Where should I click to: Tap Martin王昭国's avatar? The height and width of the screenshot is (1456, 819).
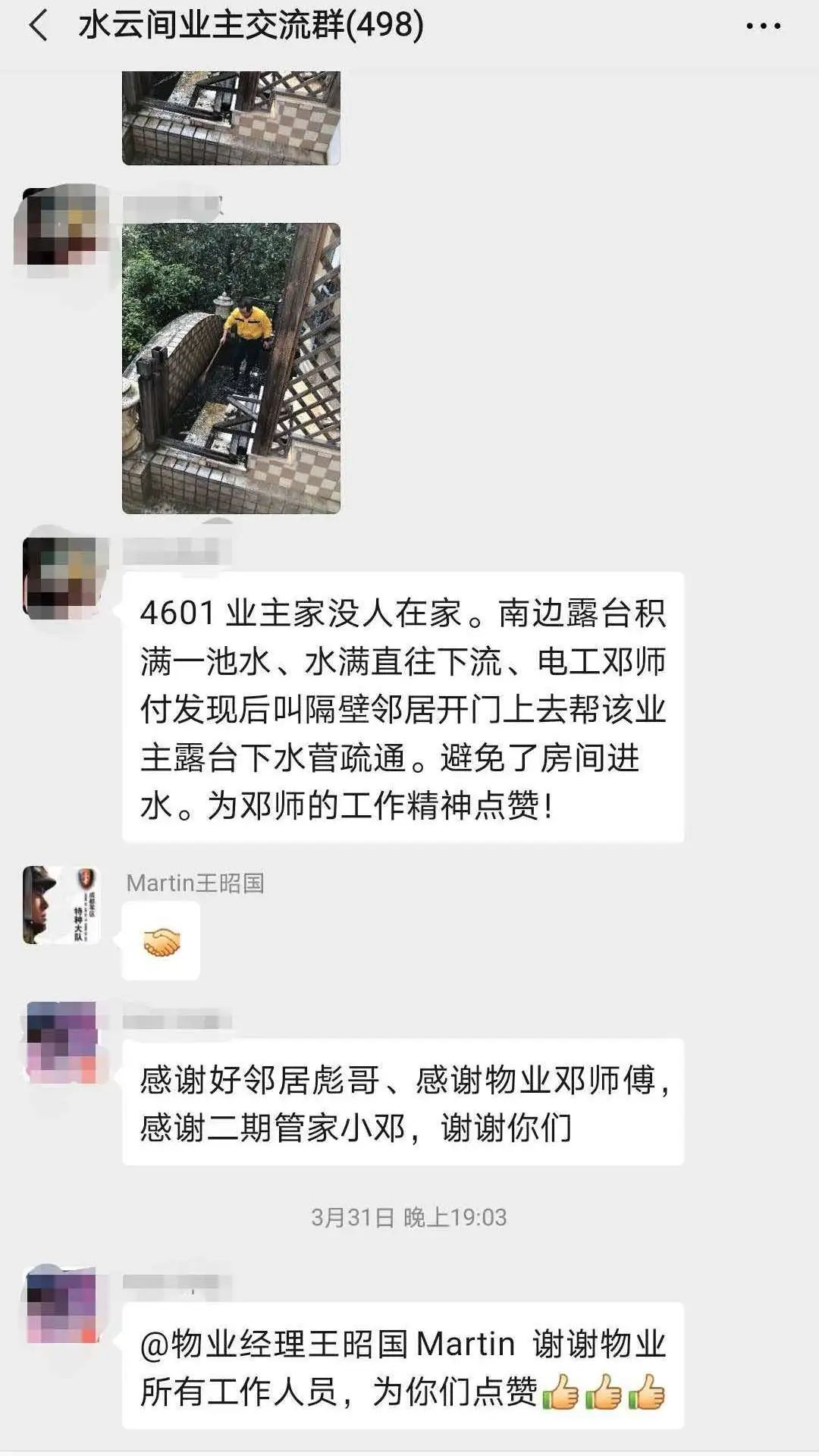tap(62, 905)
